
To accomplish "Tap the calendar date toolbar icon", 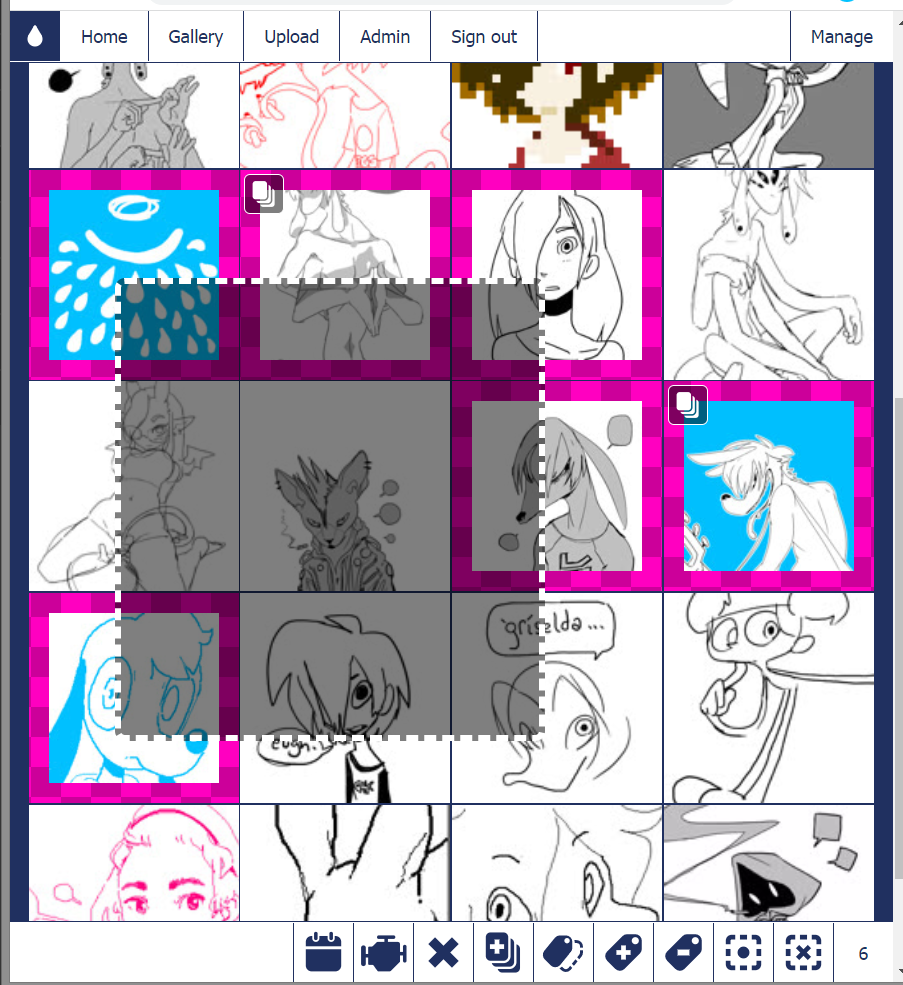I will [323, 953].
